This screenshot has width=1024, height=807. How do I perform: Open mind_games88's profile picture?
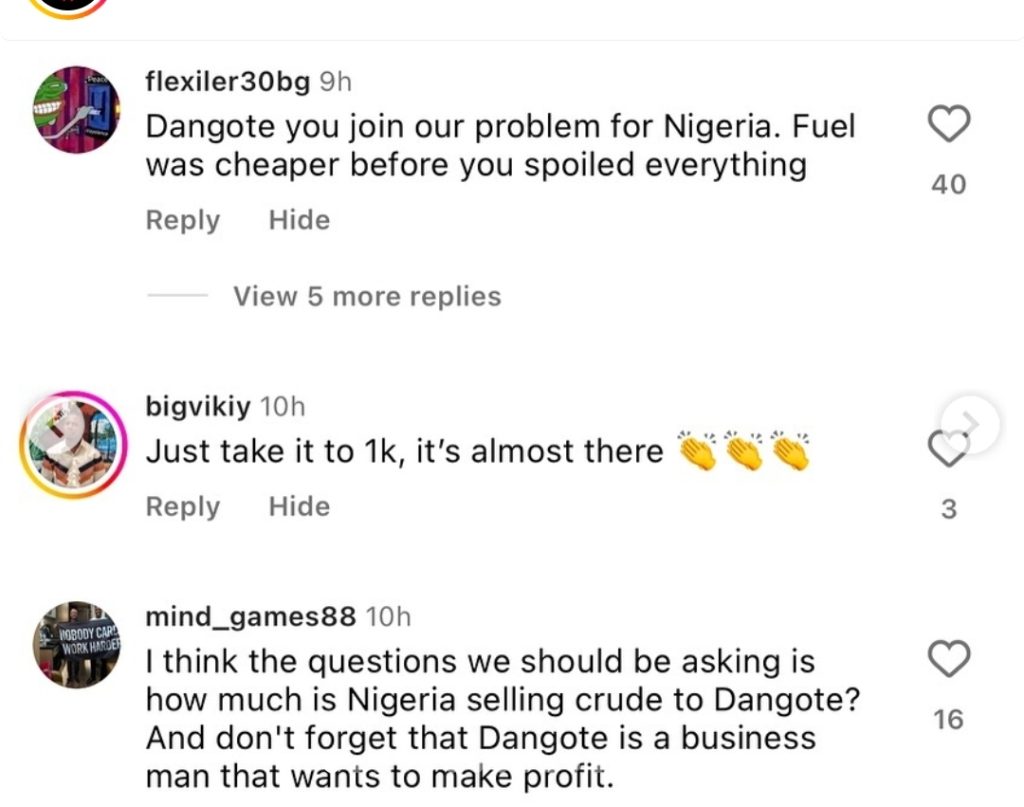tap(76, 645)
